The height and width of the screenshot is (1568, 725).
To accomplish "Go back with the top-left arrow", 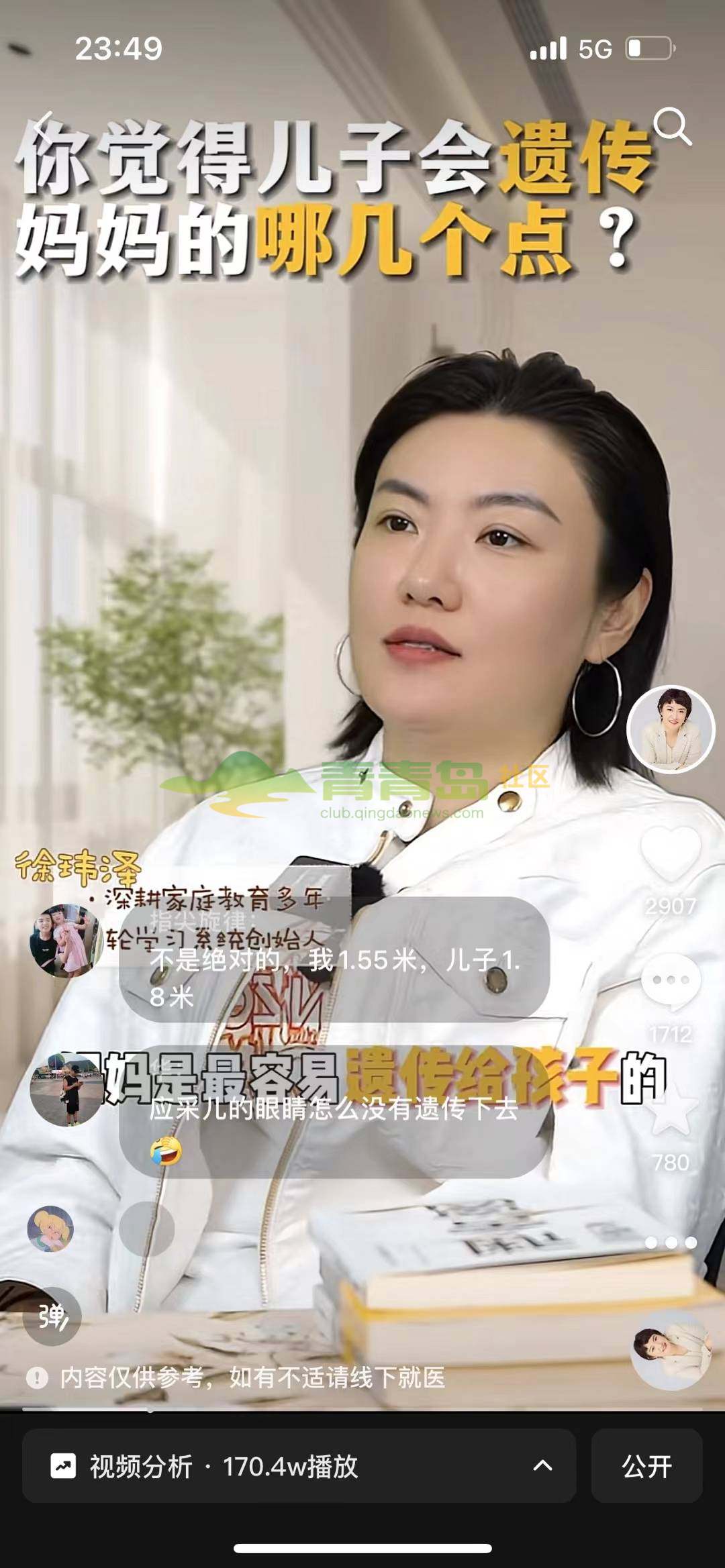I will pos(42,125).
